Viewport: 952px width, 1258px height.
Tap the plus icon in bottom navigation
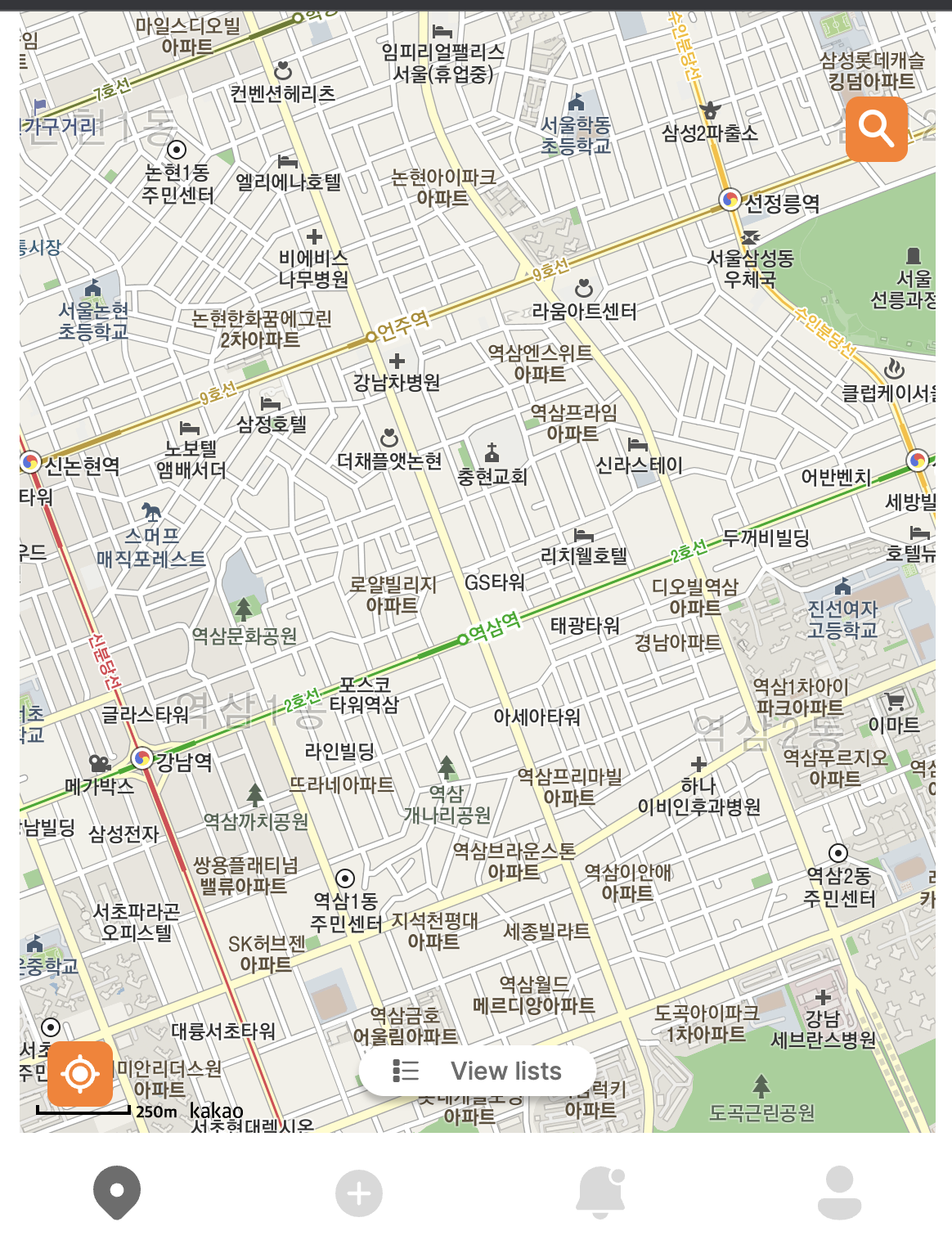(359, 1193)
